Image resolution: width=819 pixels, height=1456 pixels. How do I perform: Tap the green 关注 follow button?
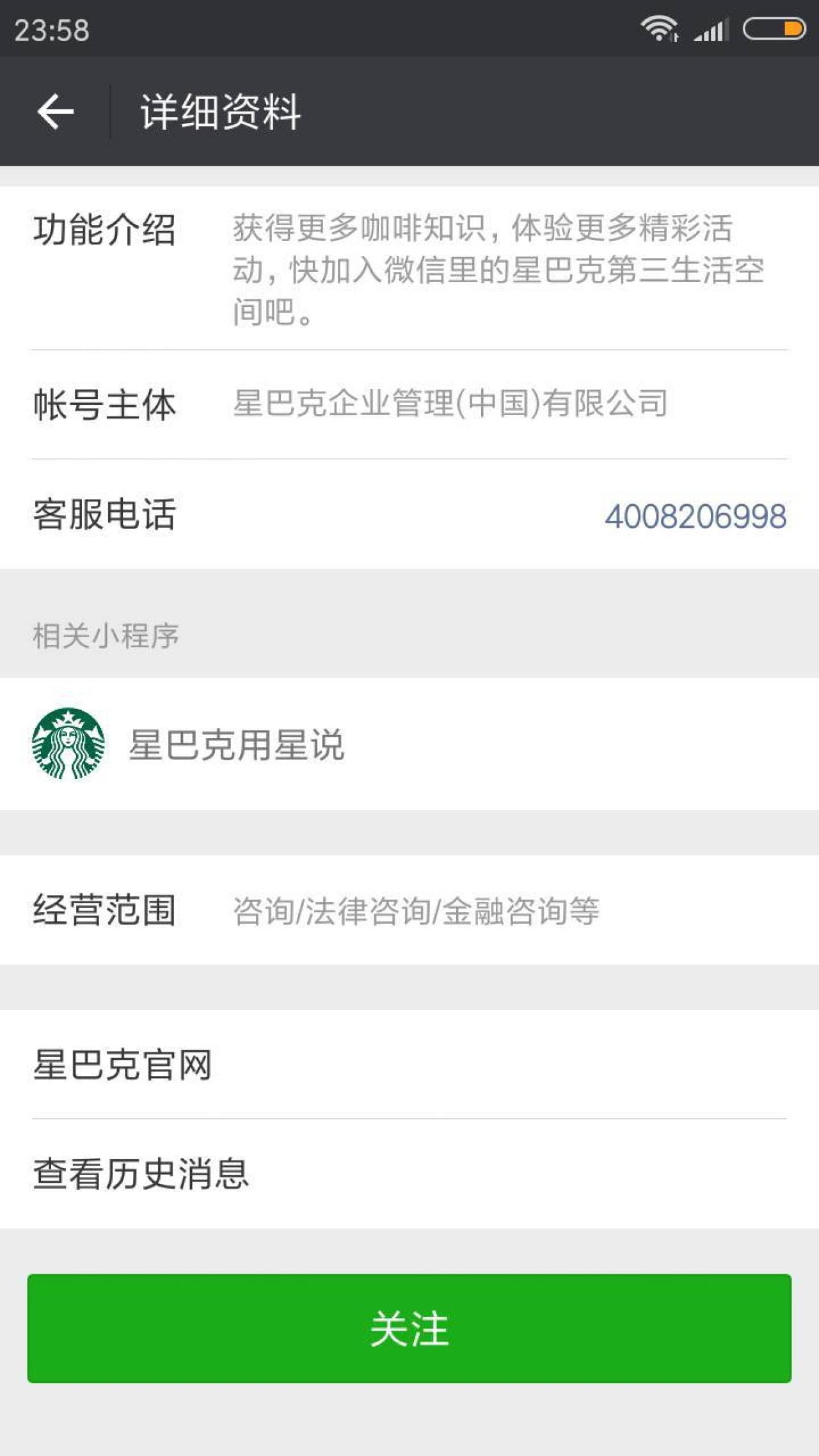pos(409,1329)
